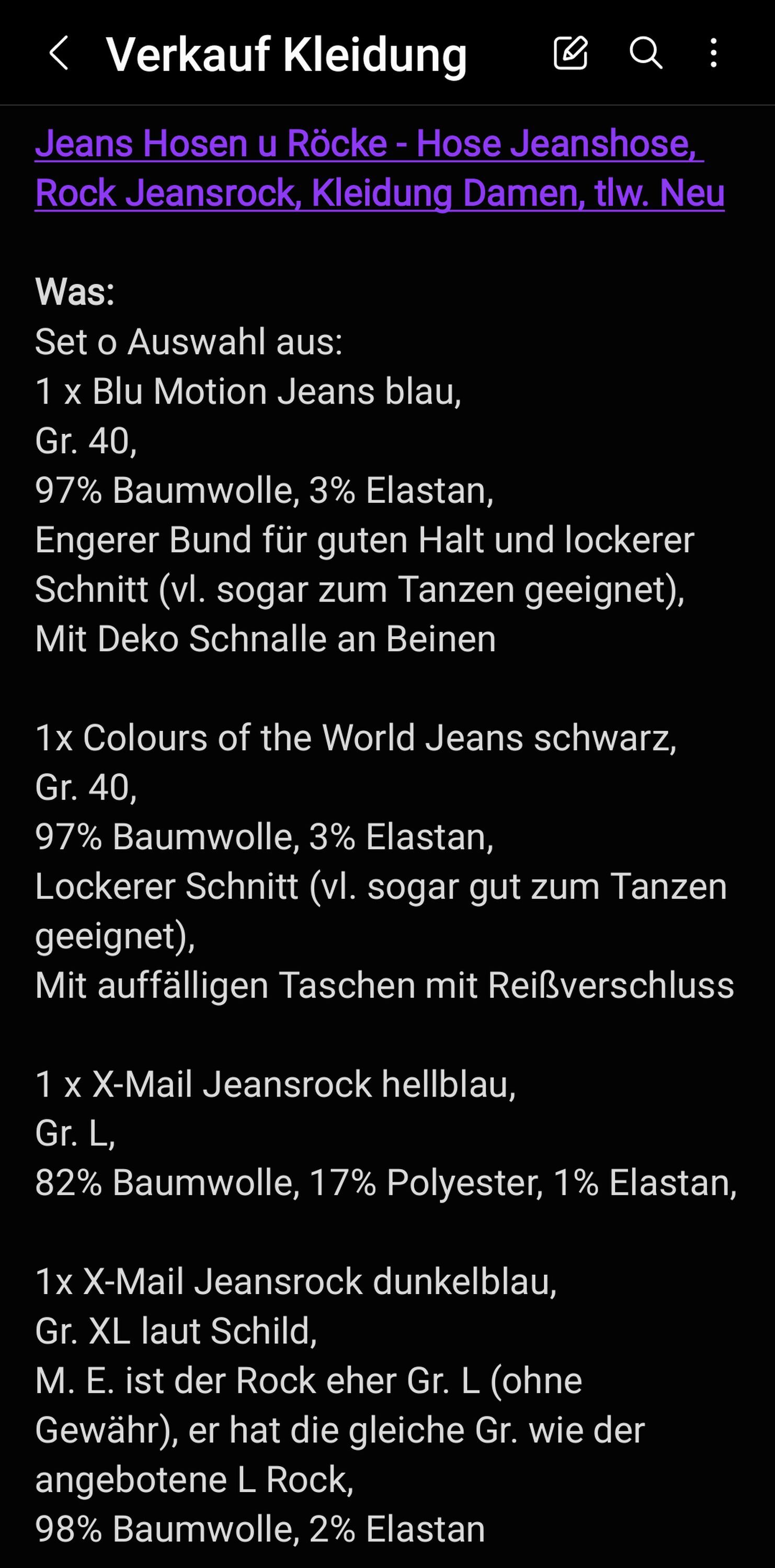Open the three-dot overflow menu

tap(713, 53)
